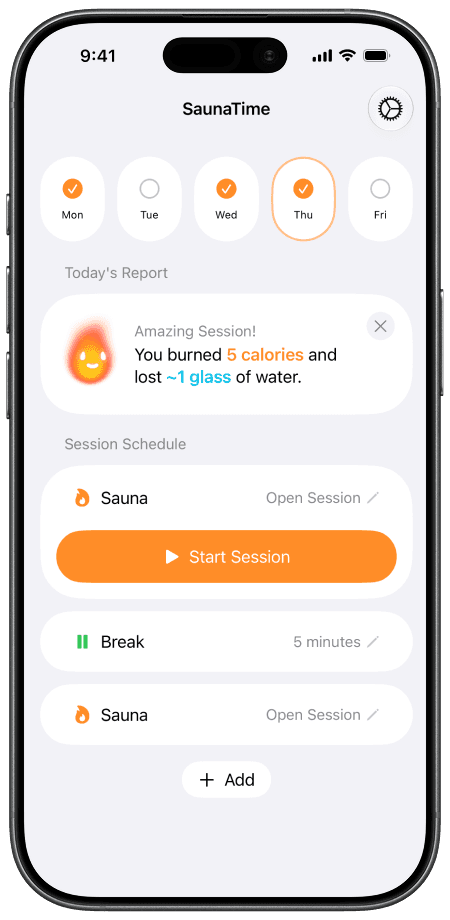
Task: Dismiss the Amazing Session report card
Action: coord(381,326)
